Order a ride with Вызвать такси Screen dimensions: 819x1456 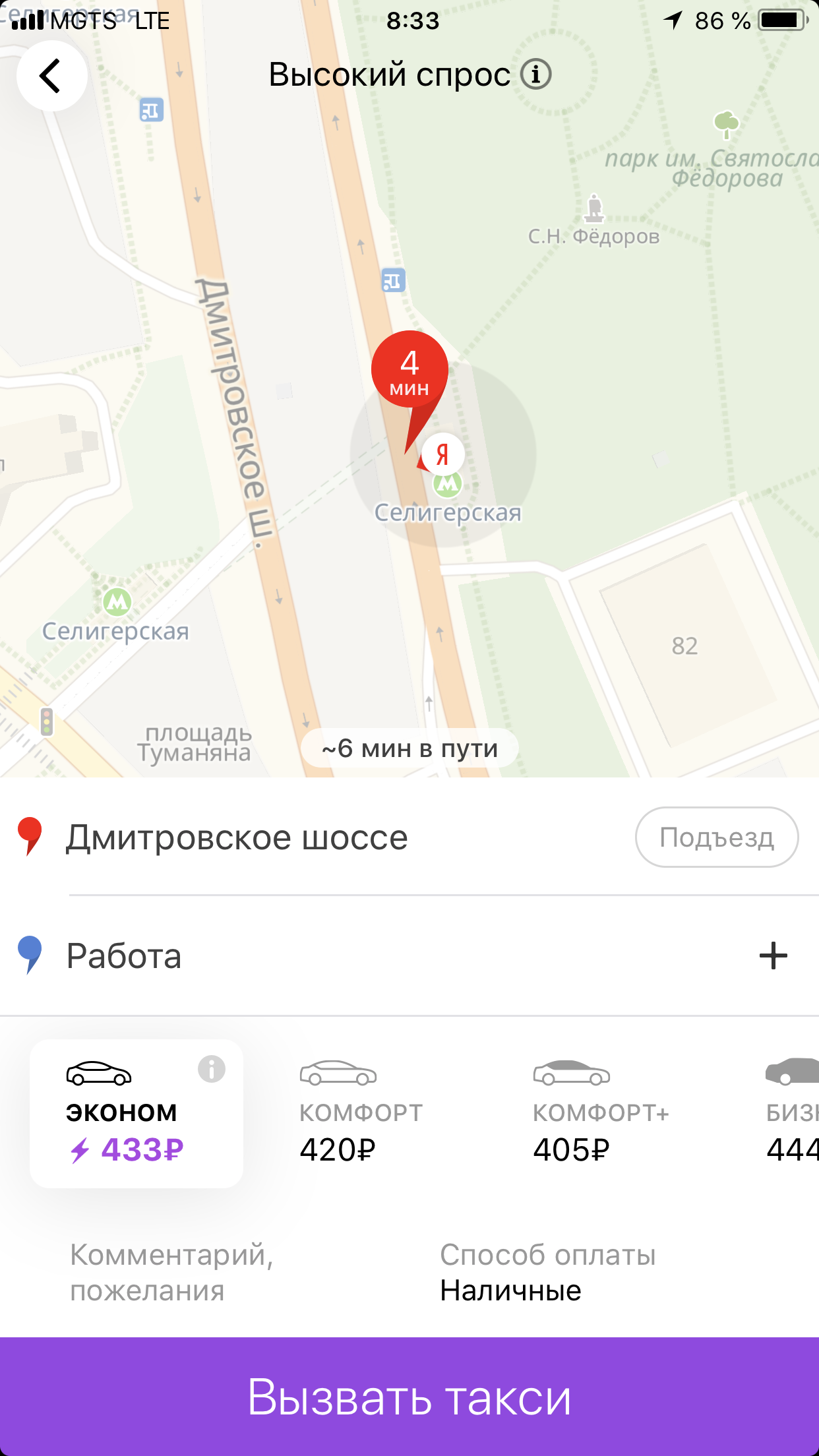(409, 1397)
